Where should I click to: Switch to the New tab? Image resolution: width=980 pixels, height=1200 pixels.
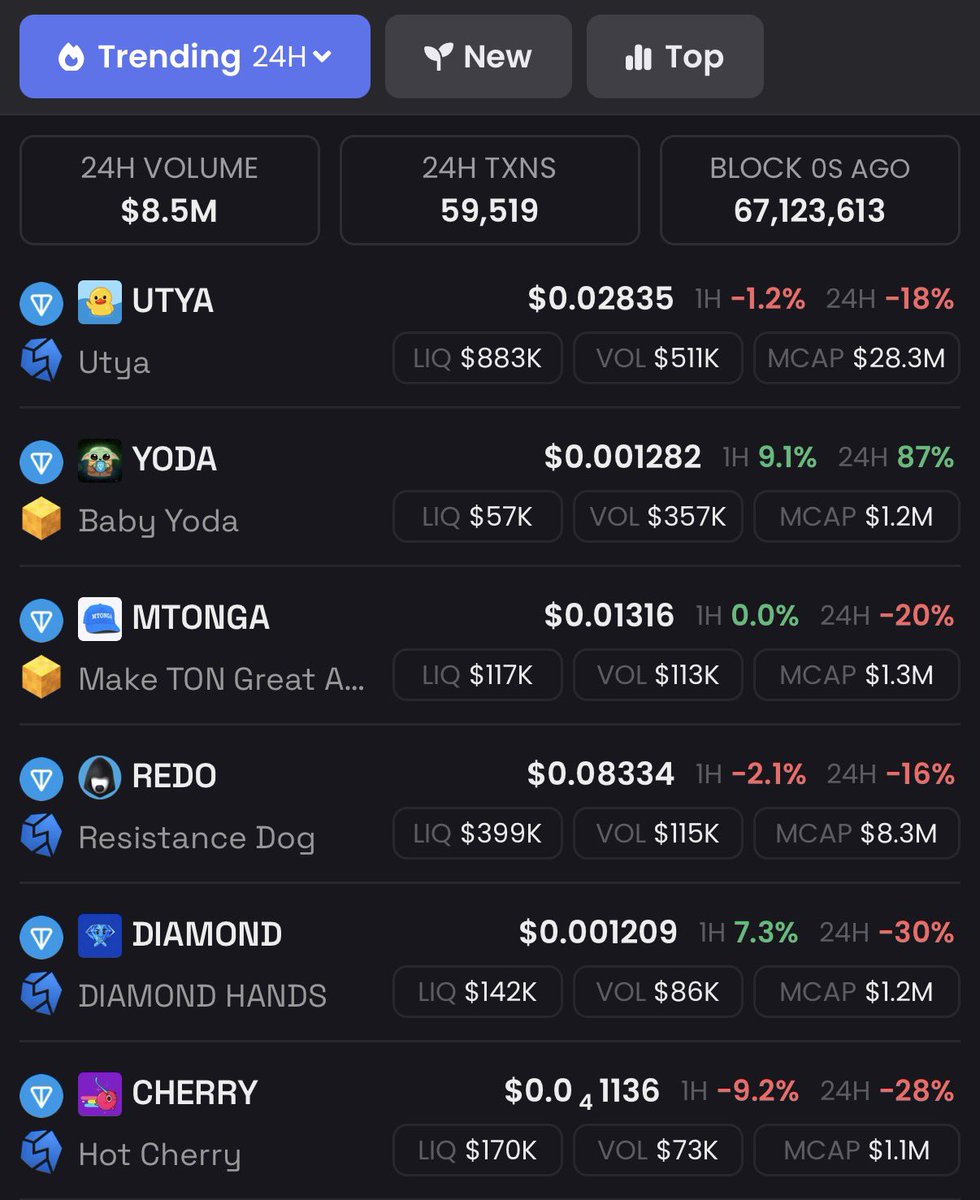[x=478, y=56]
